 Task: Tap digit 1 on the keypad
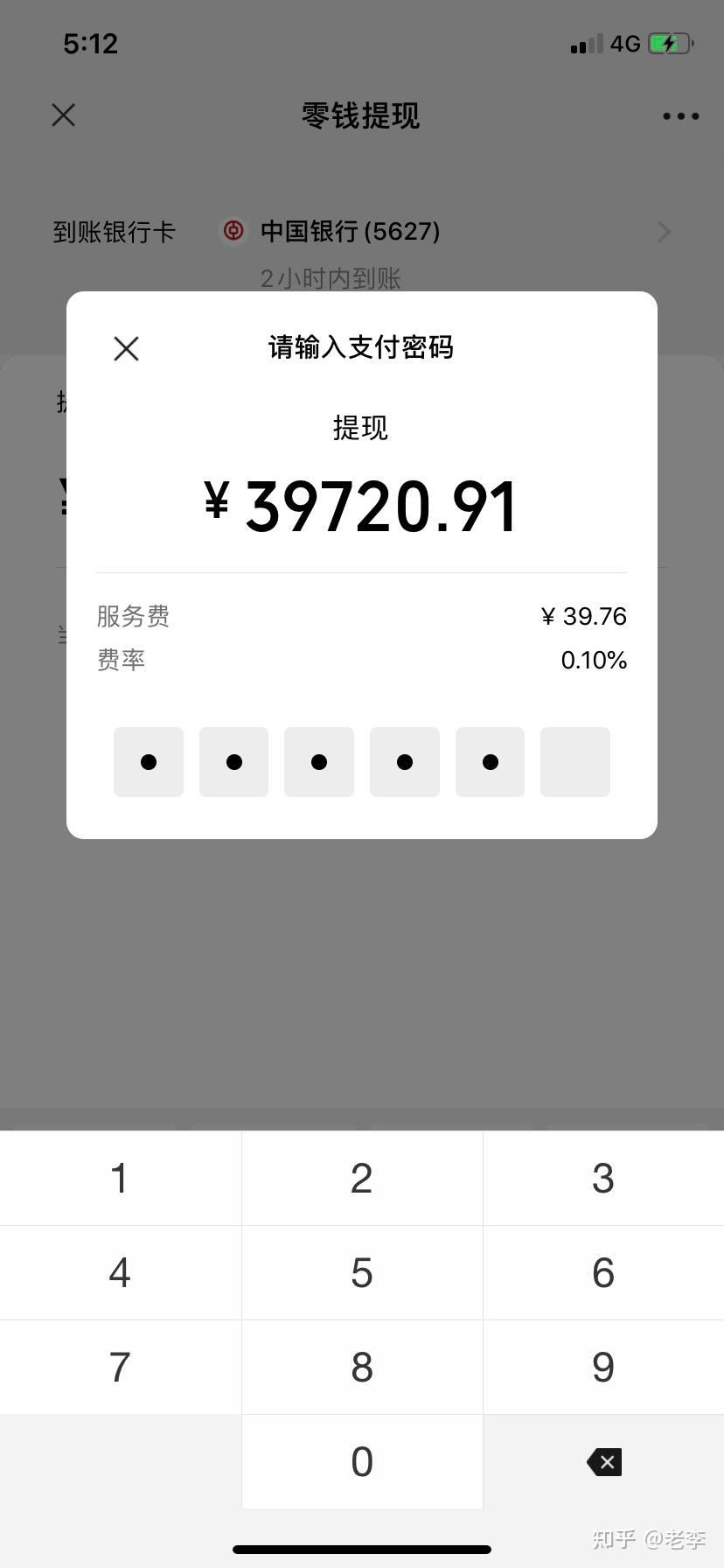(120, 1179)
